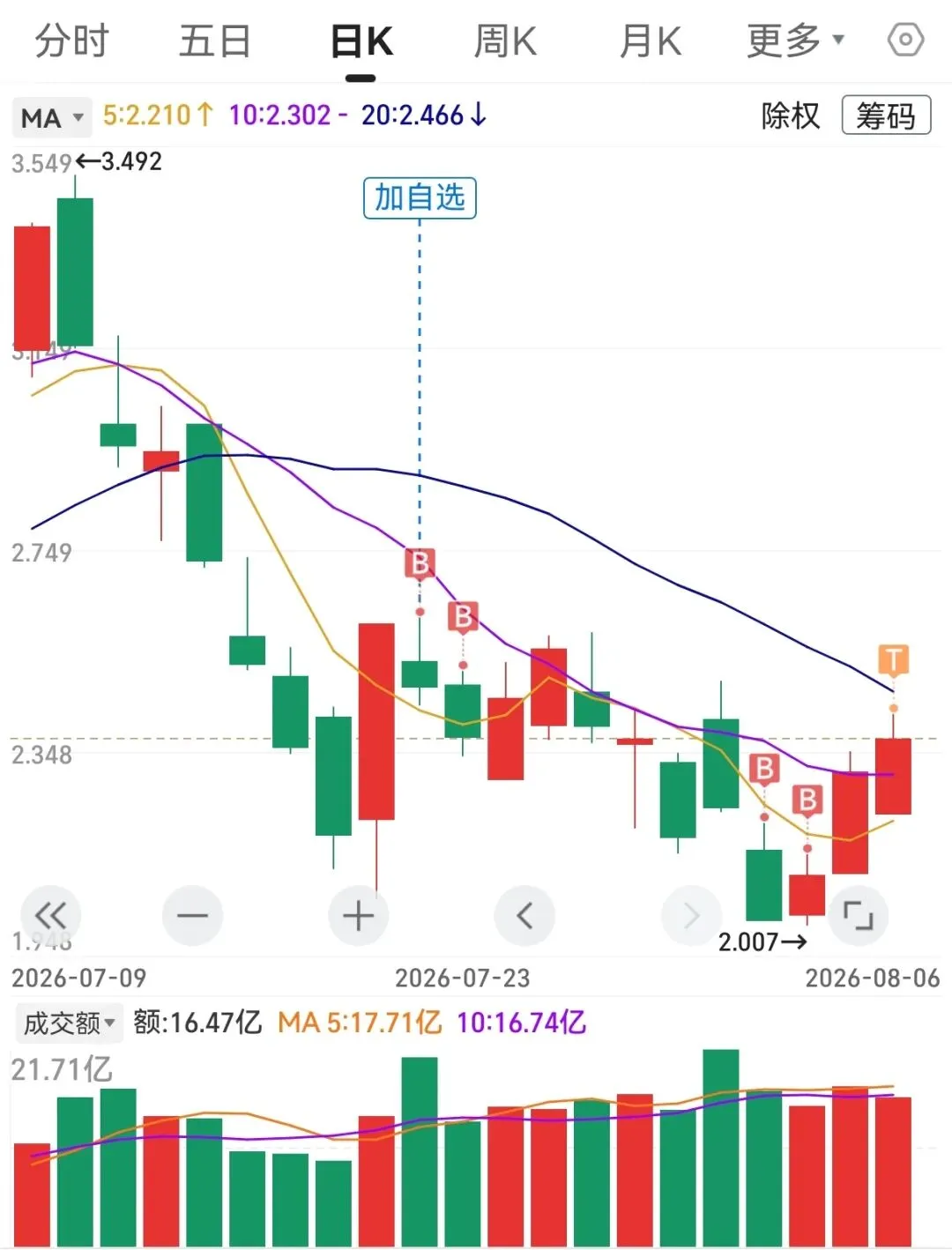The width and height of the screenshot is (952, 1250).
Task: Switch to the 分时 tab
Action: coord(71,41)
